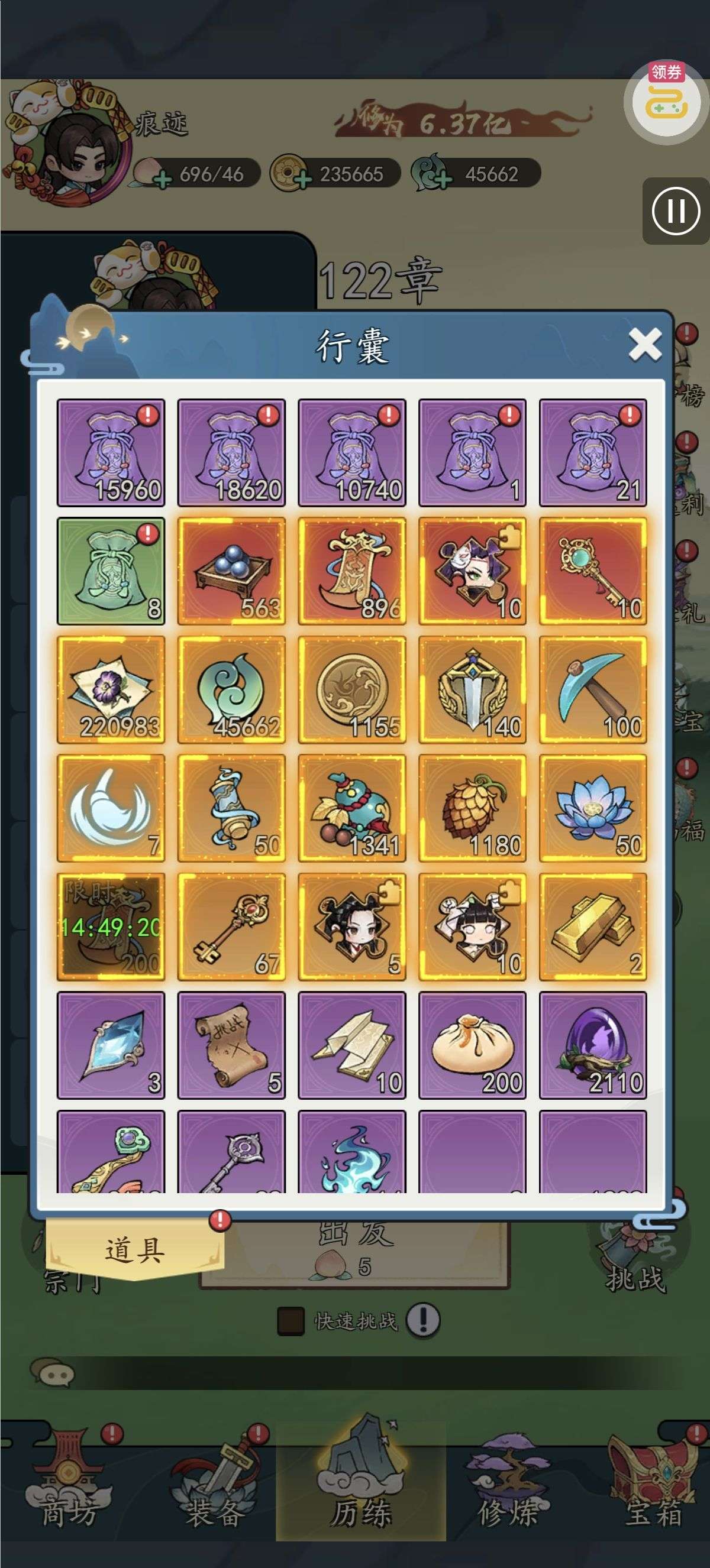Image resolution: width=710 pixels, height=1568 pixels.
Task: Select the golden key item with count 67
Action: (231, 927)
